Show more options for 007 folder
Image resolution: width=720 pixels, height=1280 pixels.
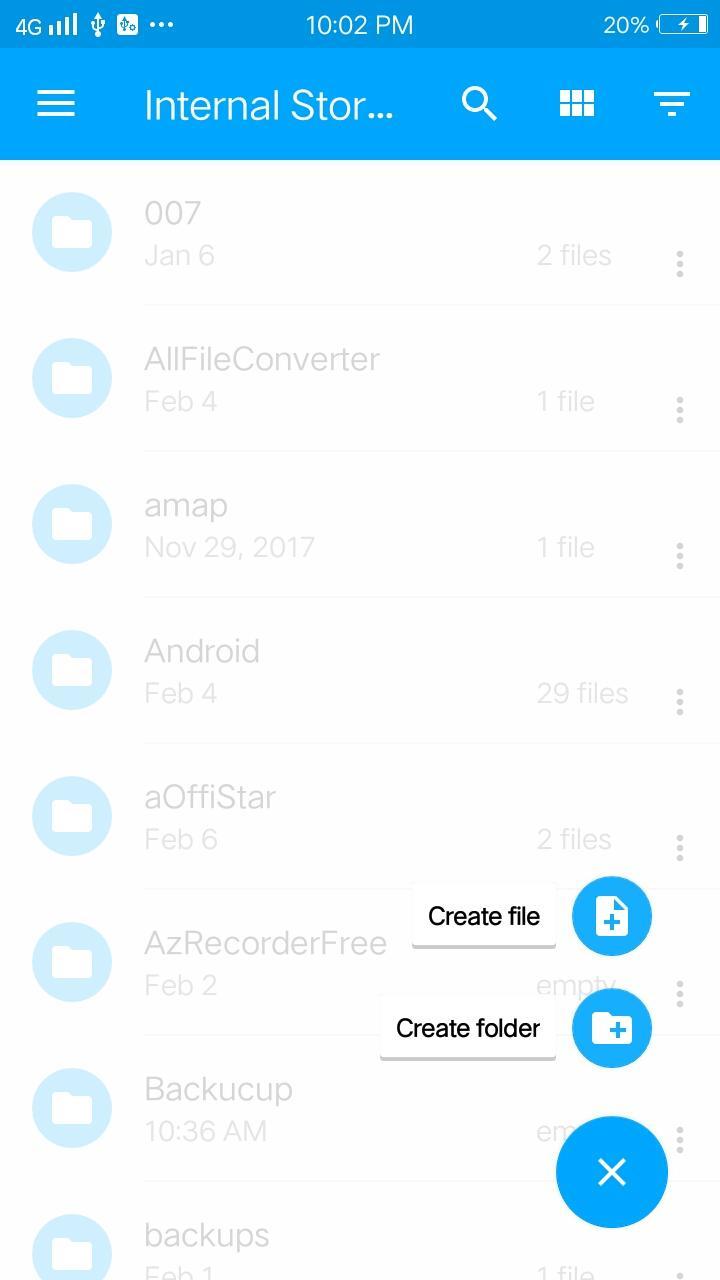coord(680,264)
